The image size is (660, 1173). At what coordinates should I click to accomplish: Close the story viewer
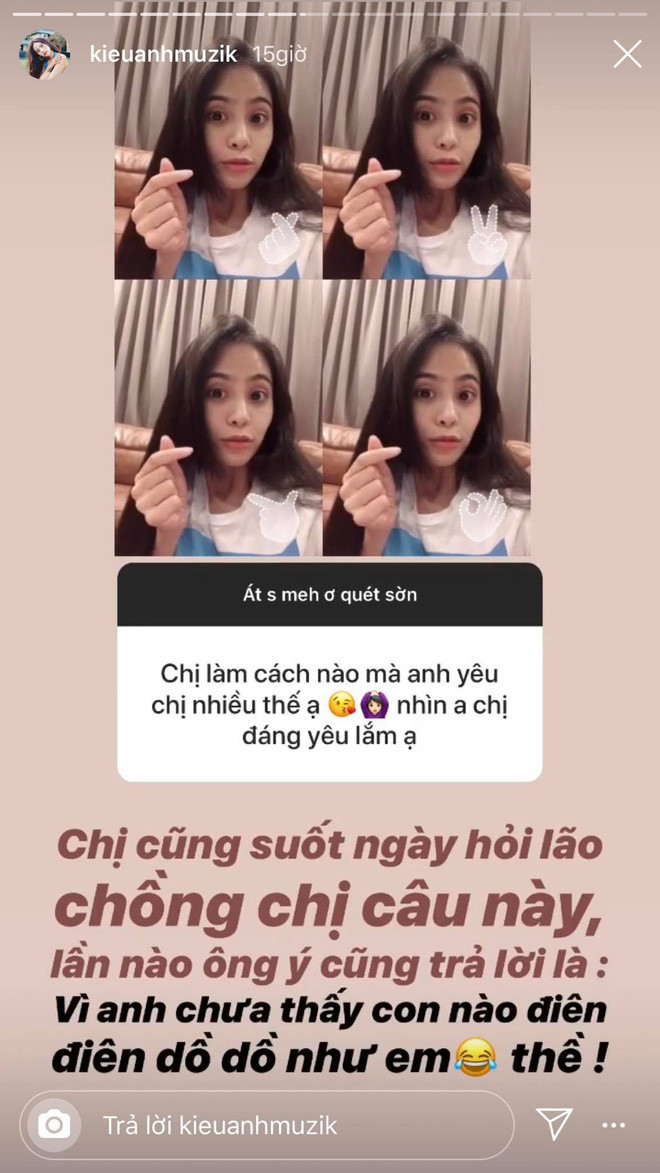[627, 54]
